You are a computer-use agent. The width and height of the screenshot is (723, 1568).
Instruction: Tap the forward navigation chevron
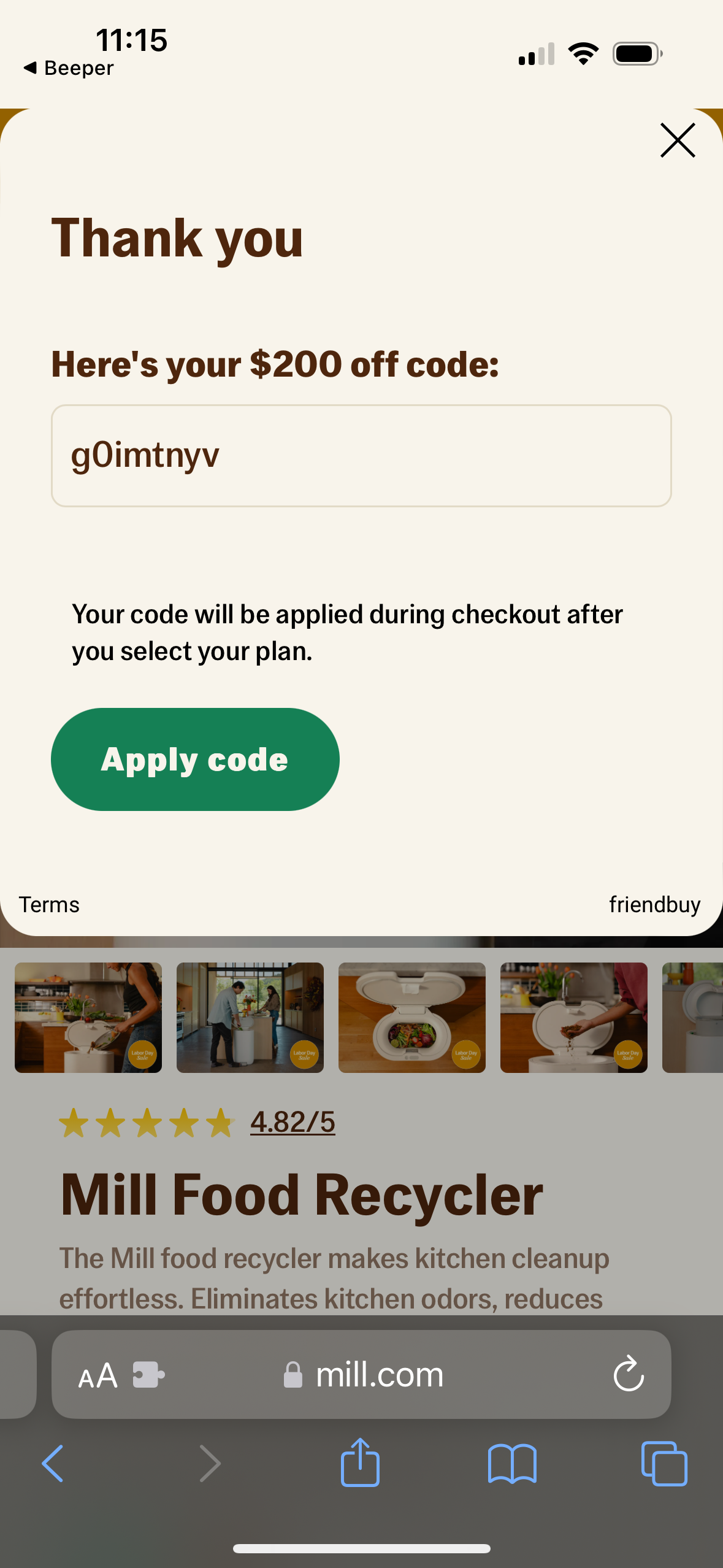[210, 1464]
